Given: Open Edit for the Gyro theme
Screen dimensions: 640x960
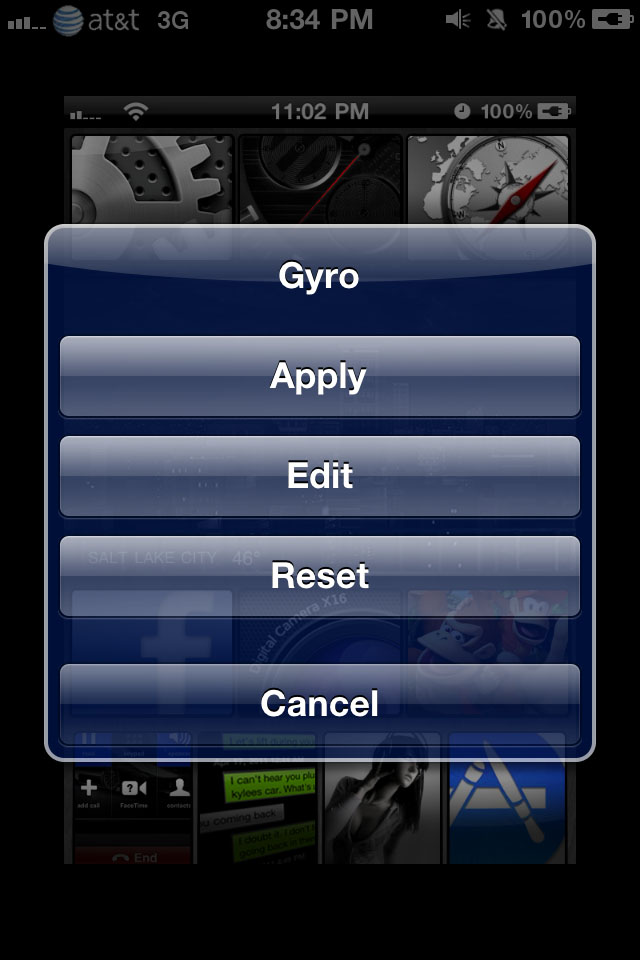Looking at the screenshot, I should pos(320,476).
